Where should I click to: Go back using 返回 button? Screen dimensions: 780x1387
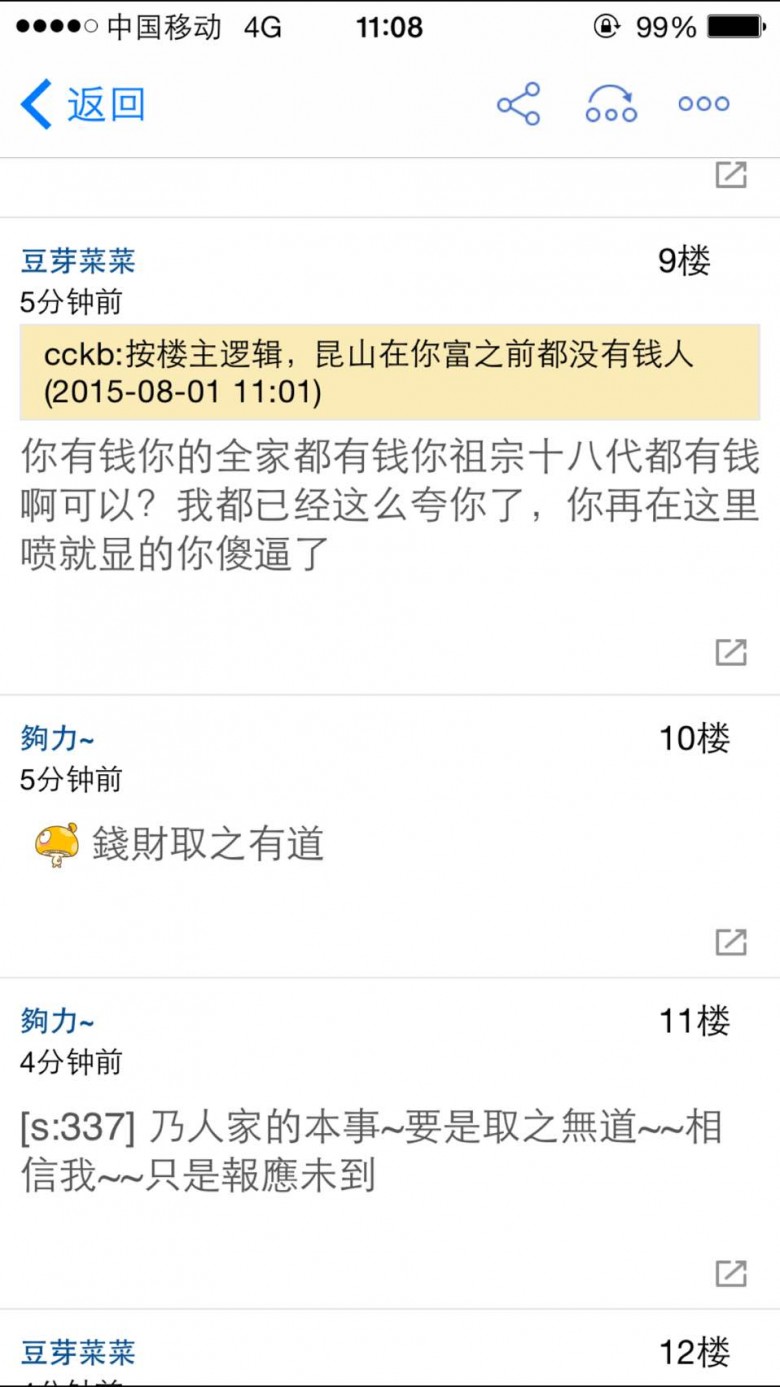(83, 104)
